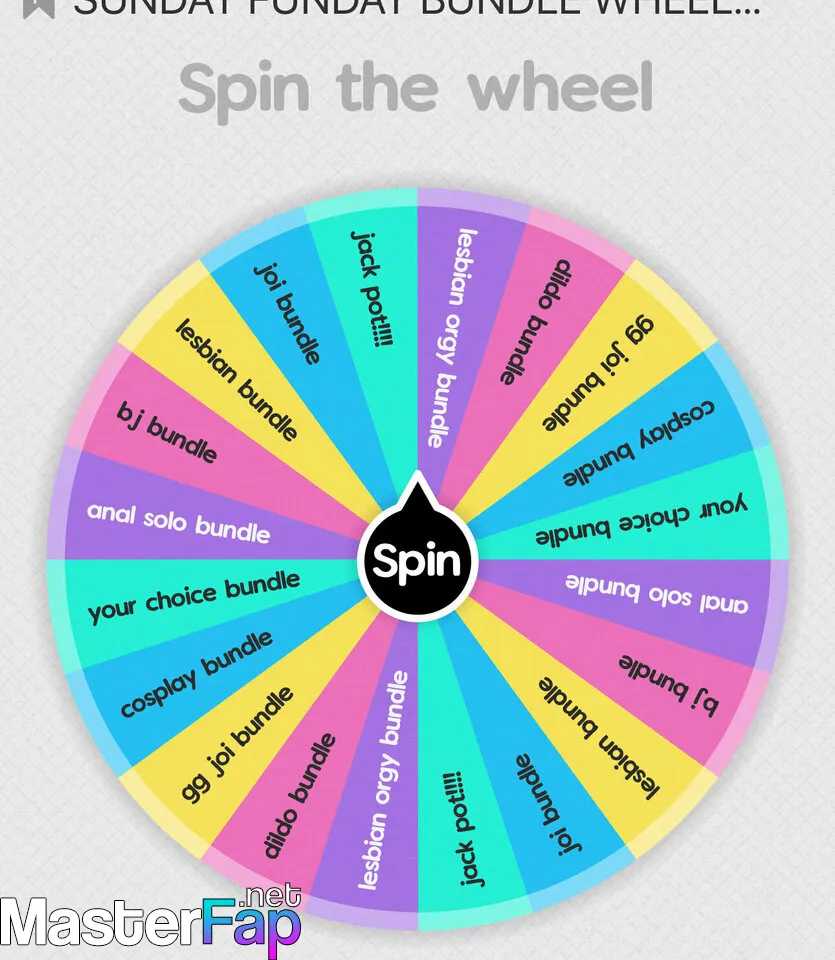
Task: Tap the Spin button in the wheel center
Action: coord(417,561)
